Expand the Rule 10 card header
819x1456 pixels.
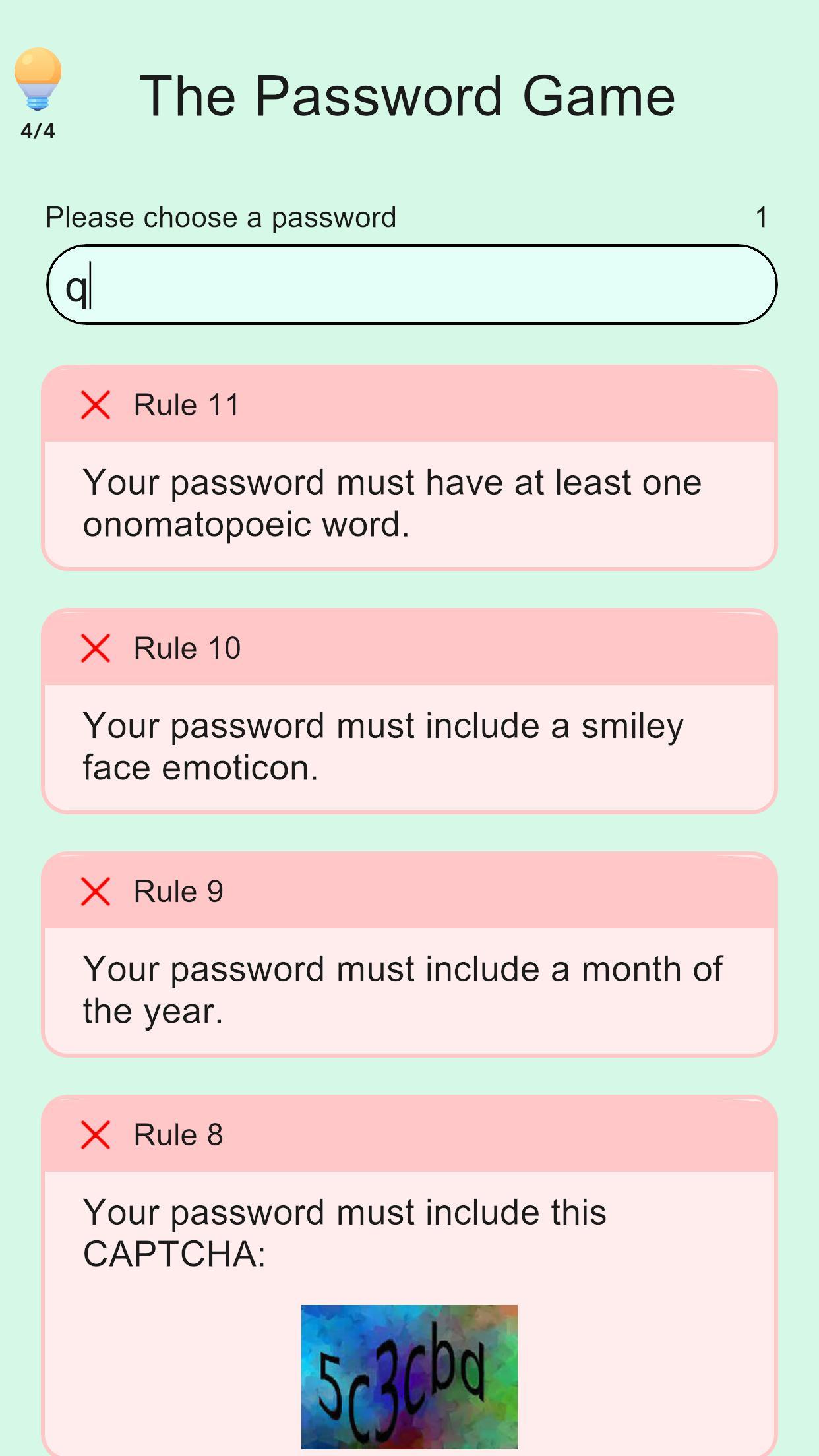coord(409,648)
